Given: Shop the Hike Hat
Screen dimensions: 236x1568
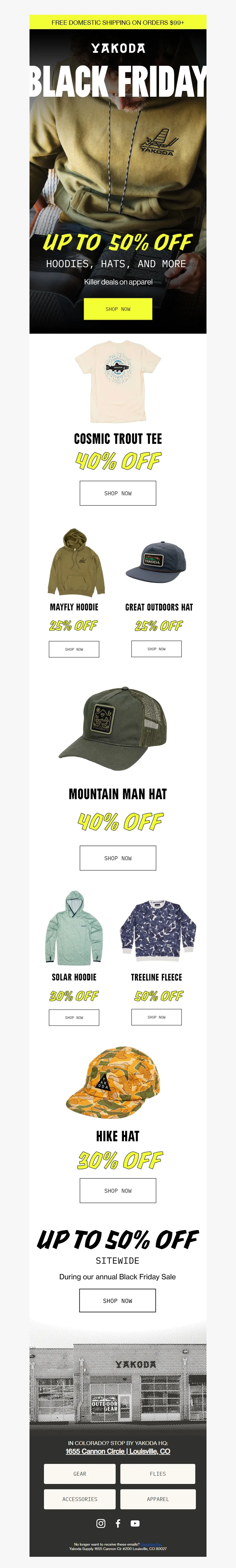Looking at the screenshot, I should tap(117, 1191).
